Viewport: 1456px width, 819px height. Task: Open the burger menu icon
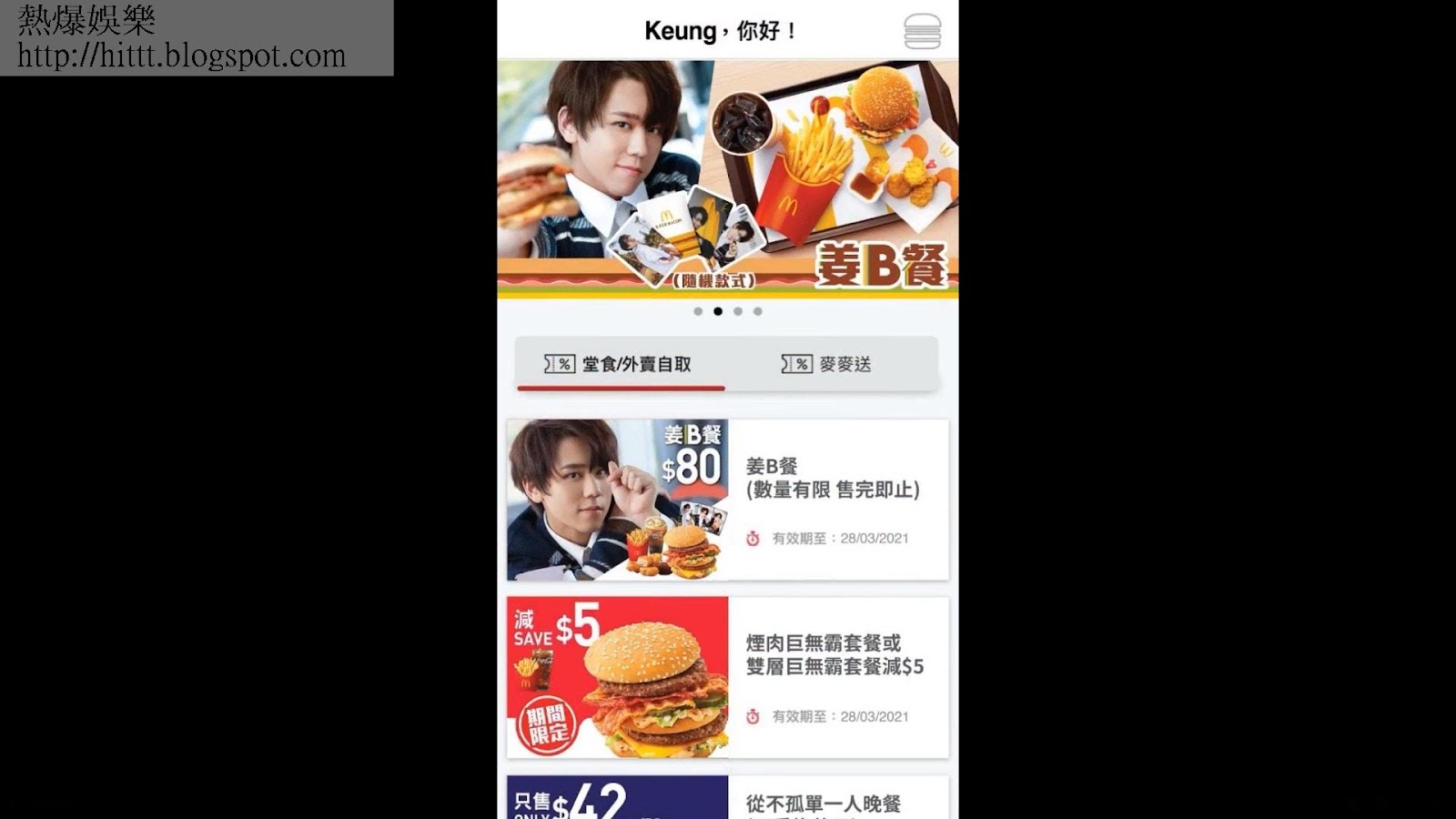coord(922,32)
